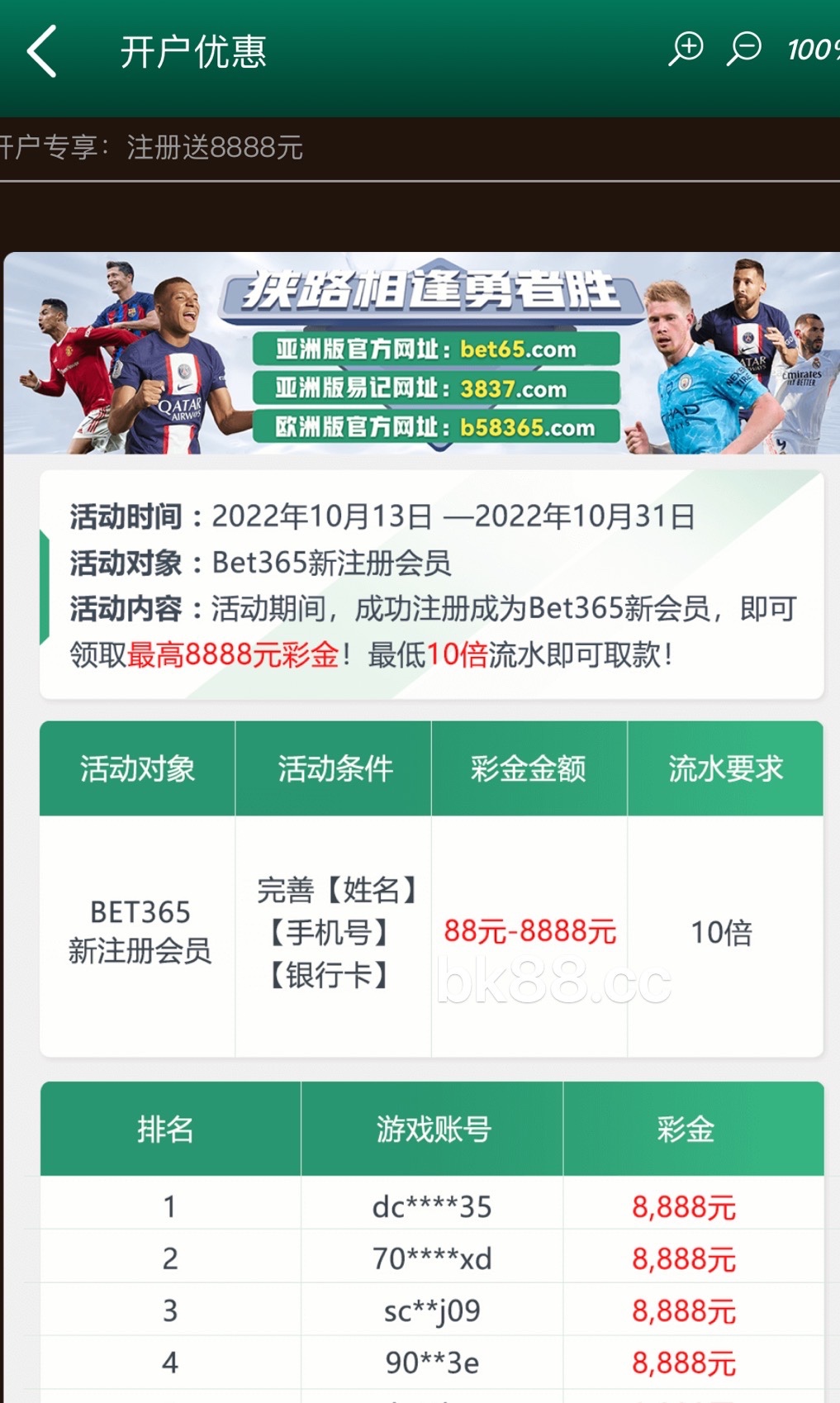Zoom in with the magnifier plus icon
Viewport: 840px width, 1403px height.
686,49
